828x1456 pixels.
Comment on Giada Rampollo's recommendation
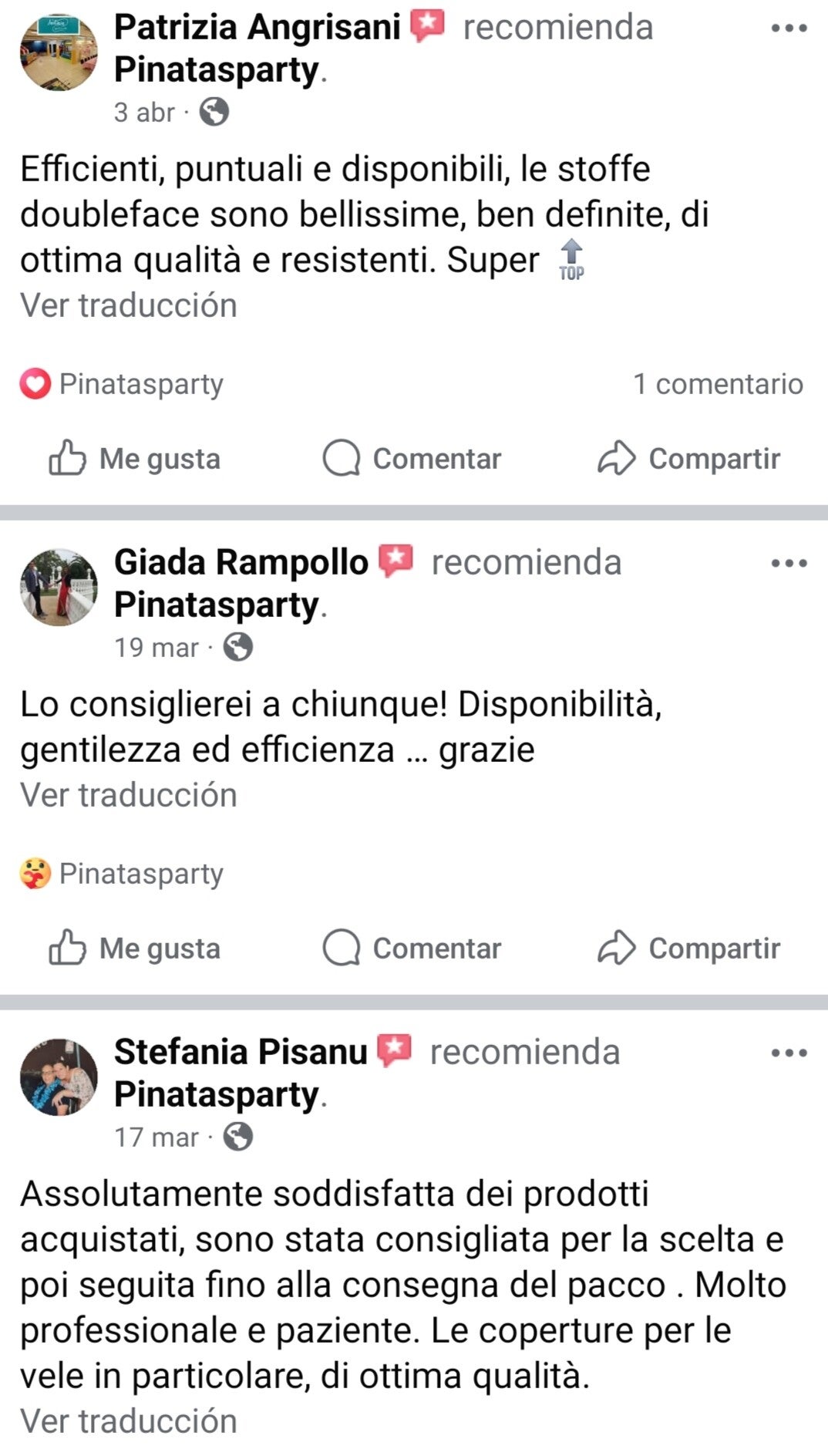point(412,949)
